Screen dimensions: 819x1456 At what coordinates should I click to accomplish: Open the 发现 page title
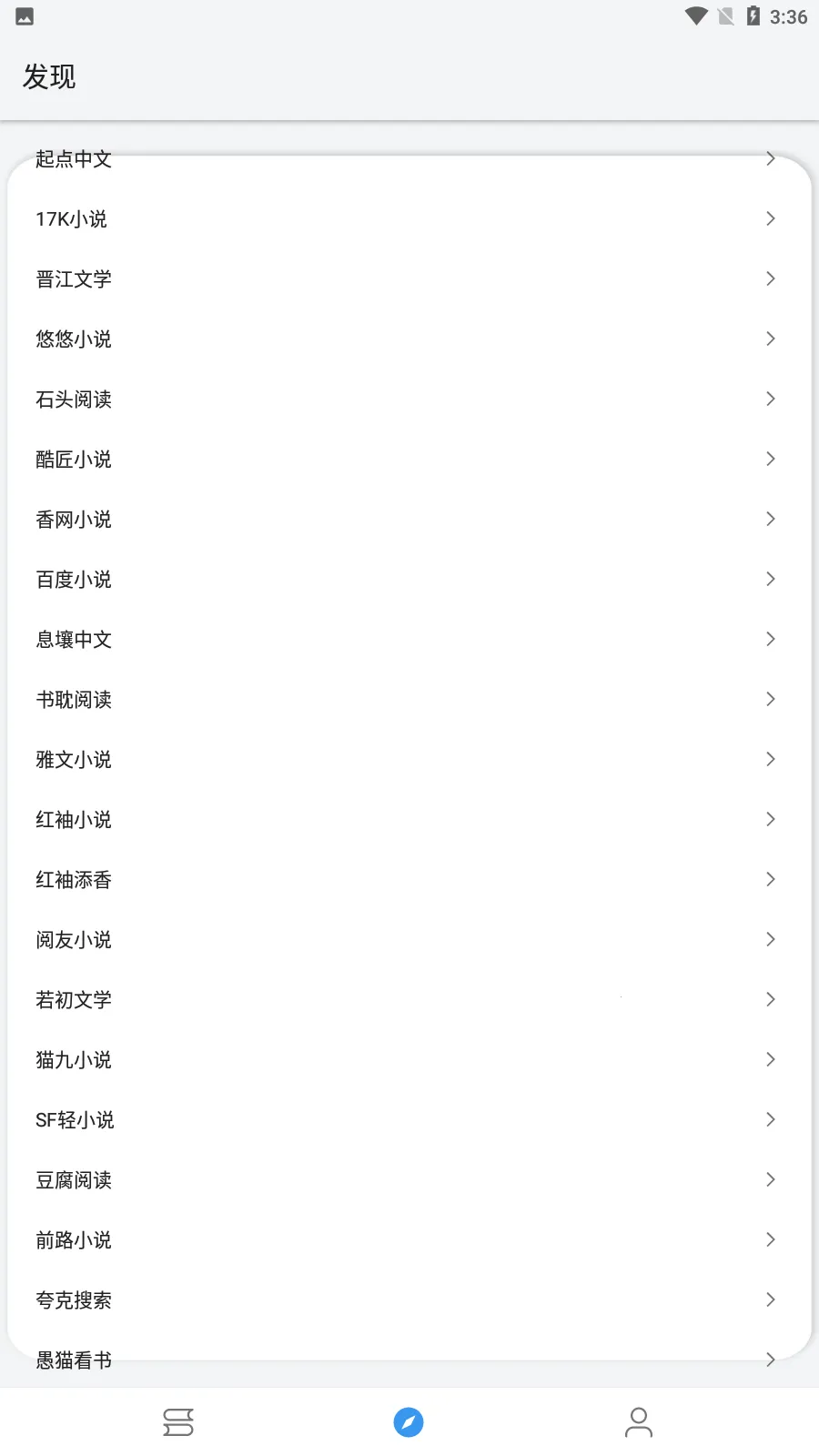(50, 76)
